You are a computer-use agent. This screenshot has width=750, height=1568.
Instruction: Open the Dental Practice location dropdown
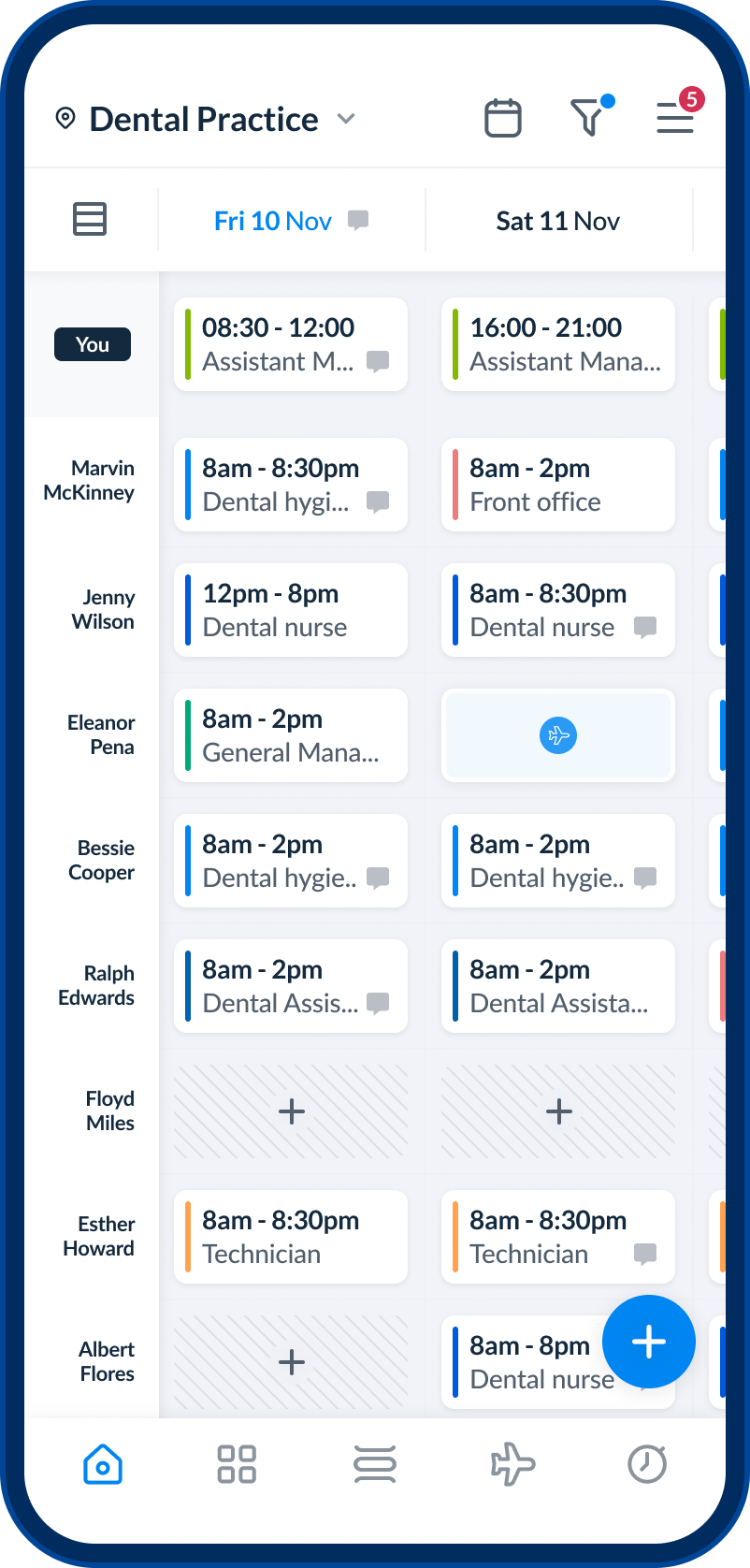pyautogui.click(x=203, y=118)
